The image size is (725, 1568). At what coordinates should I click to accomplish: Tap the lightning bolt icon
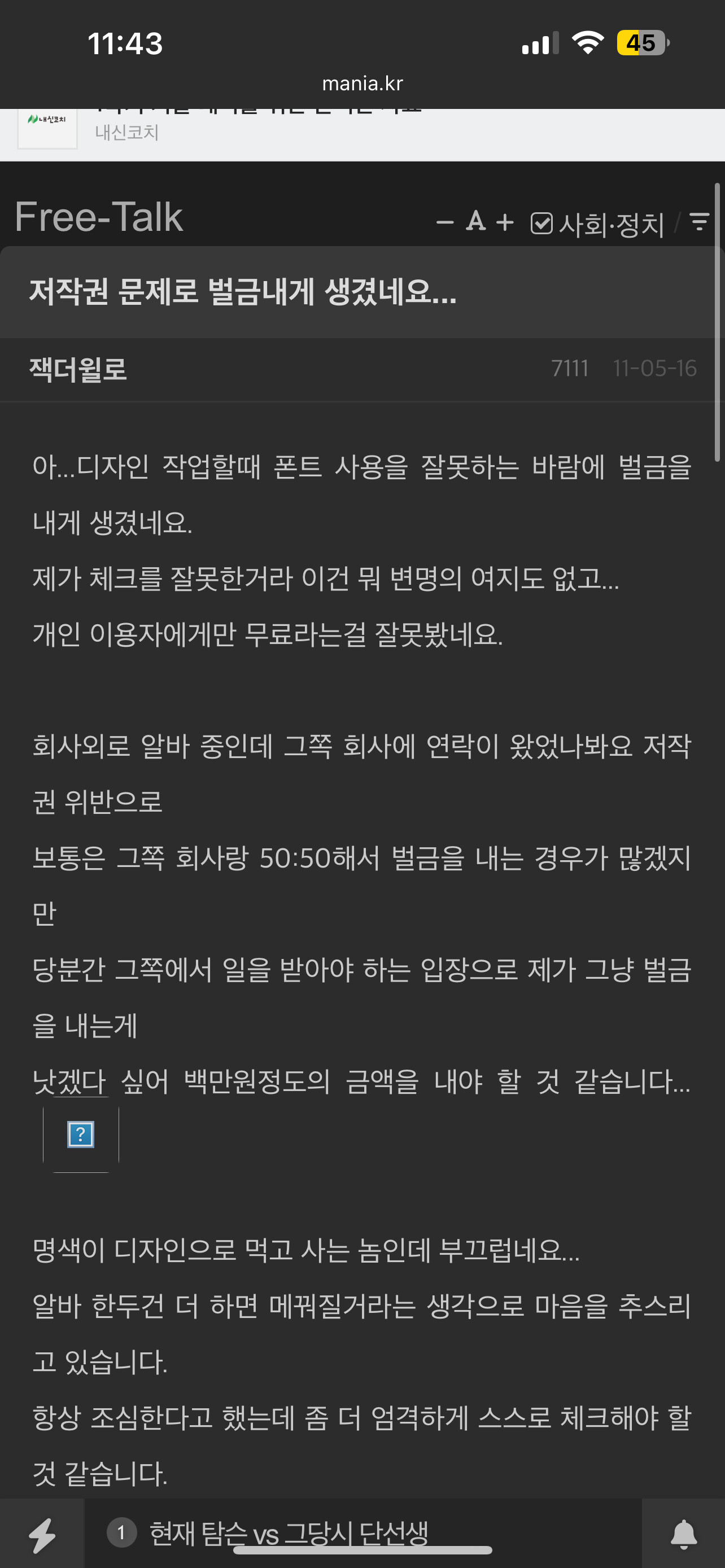coord(42,1534)
